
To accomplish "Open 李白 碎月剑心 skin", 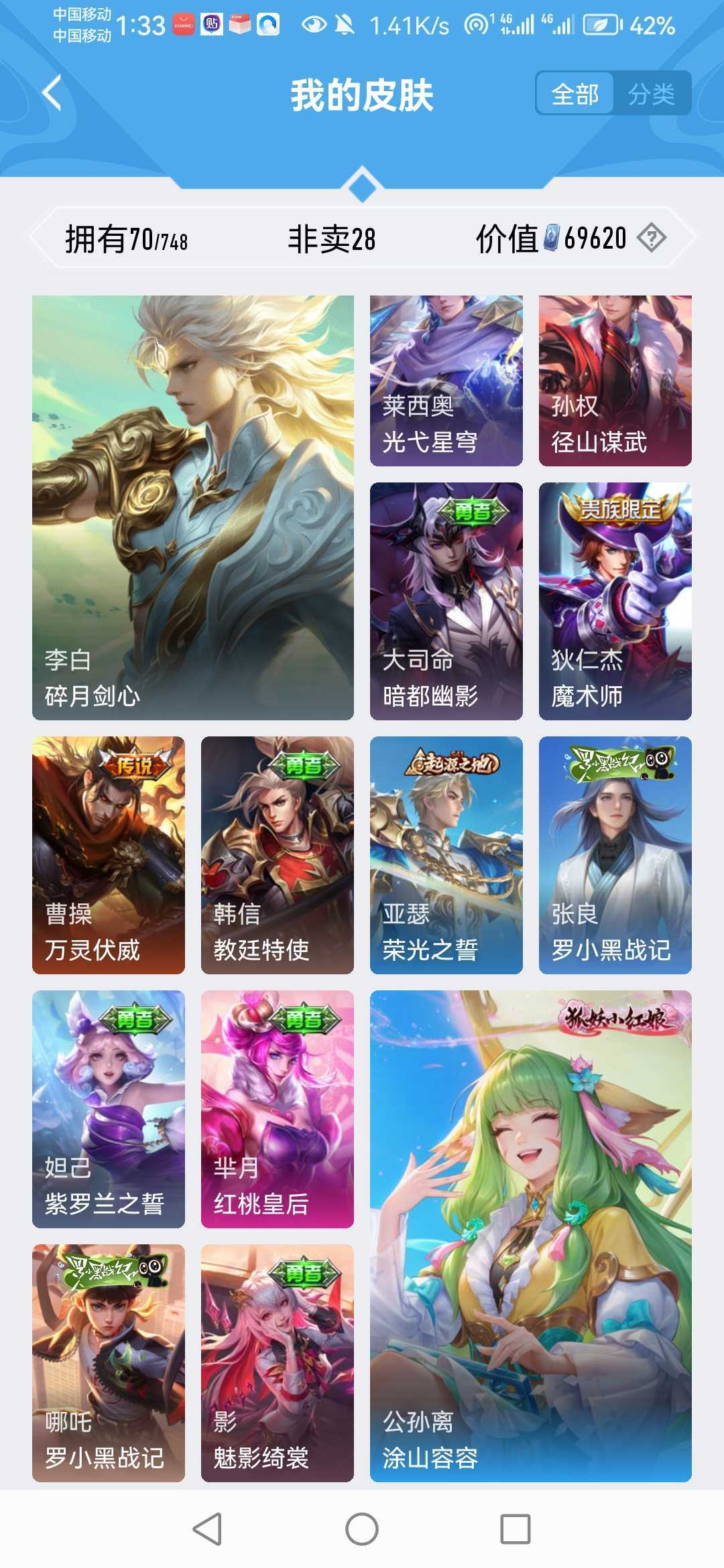I will tap(193, 507).
